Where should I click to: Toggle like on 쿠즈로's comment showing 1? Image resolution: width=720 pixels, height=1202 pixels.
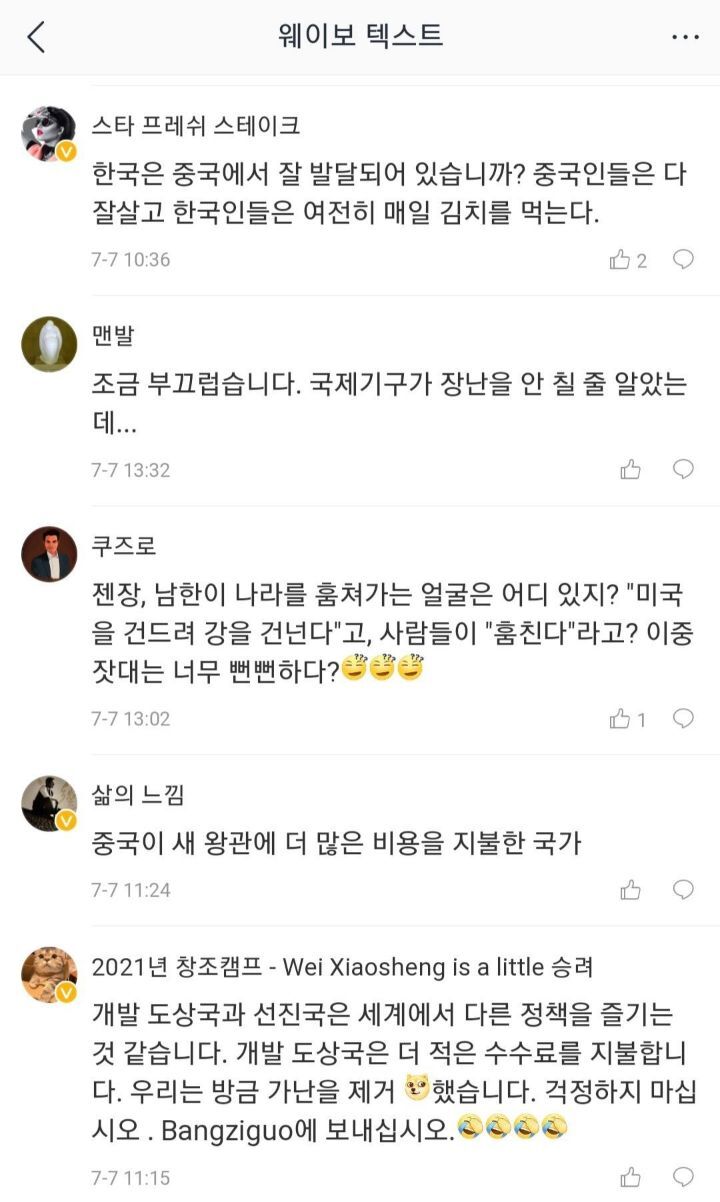[620, 716]
